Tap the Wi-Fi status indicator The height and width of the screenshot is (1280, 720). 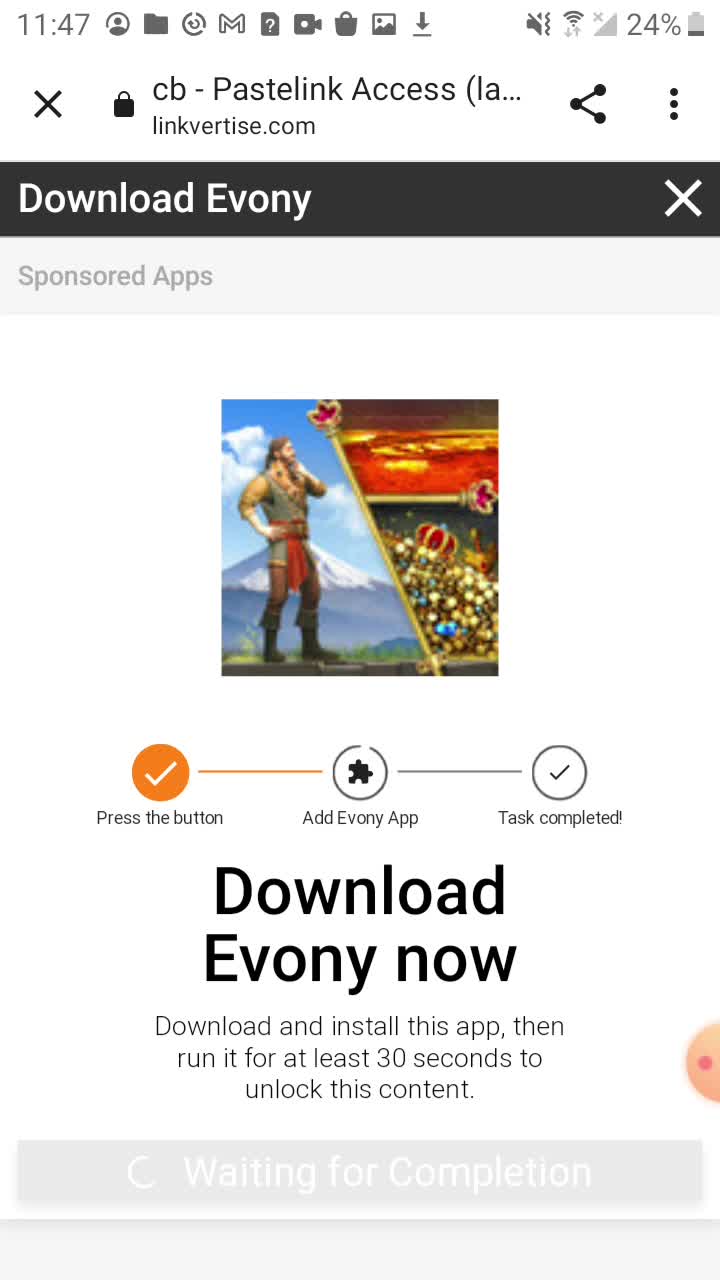tap(573, 23)
